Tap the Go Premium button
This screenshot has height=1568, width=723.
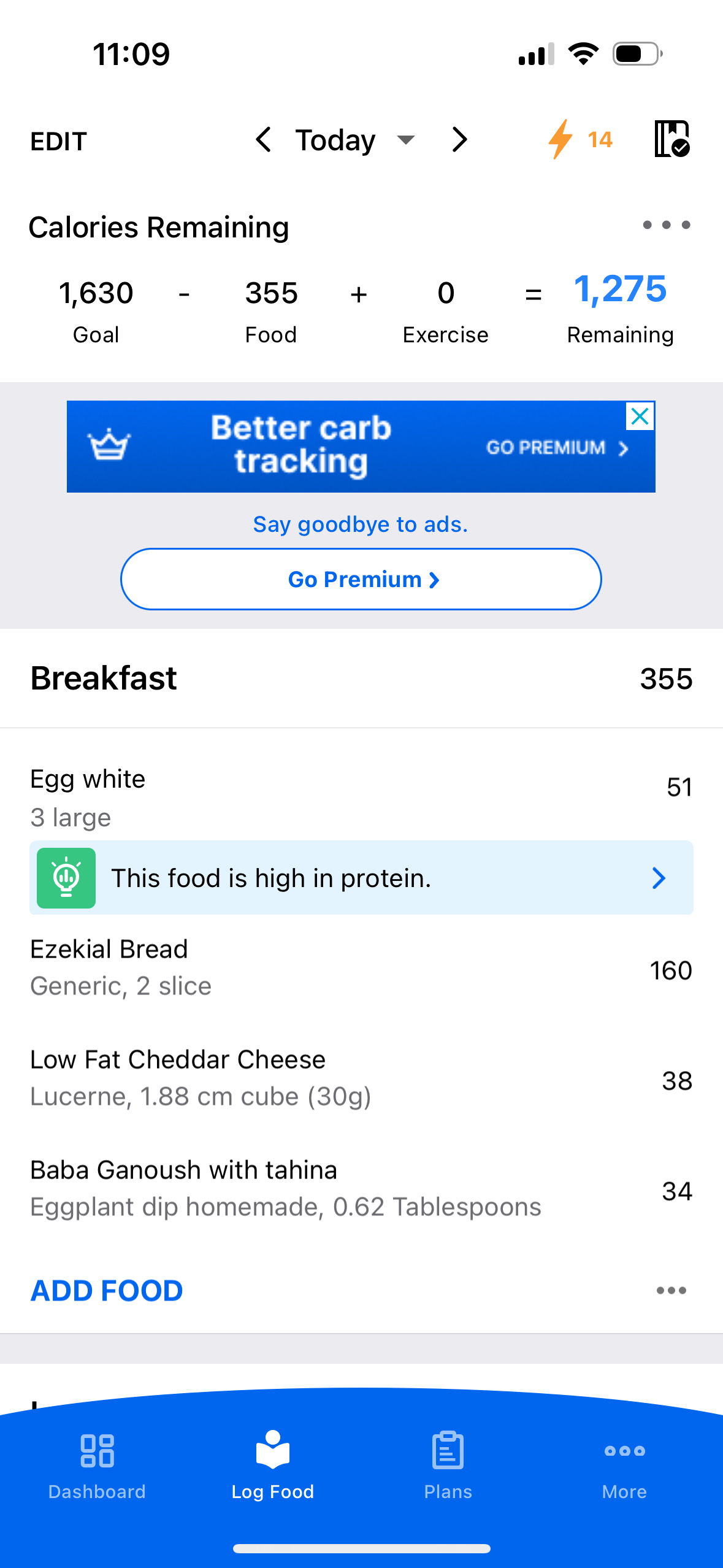[361, 579]
